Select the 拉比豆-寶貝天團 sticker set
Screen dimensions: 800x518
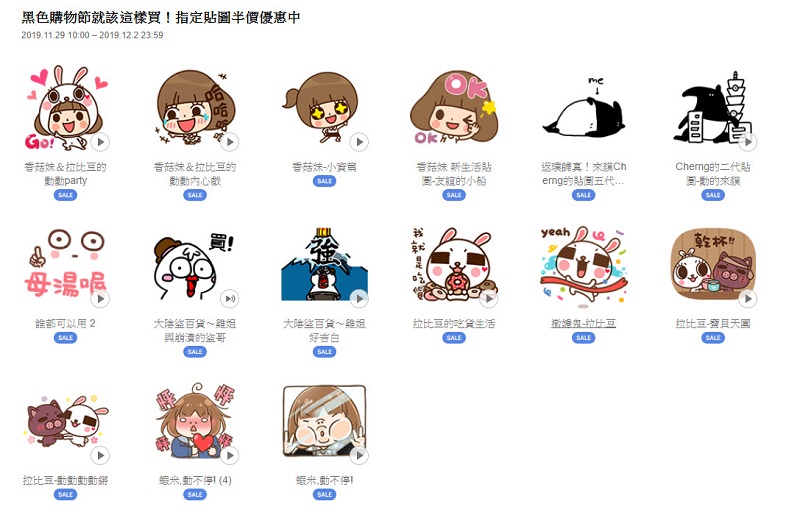pos(712,264)
